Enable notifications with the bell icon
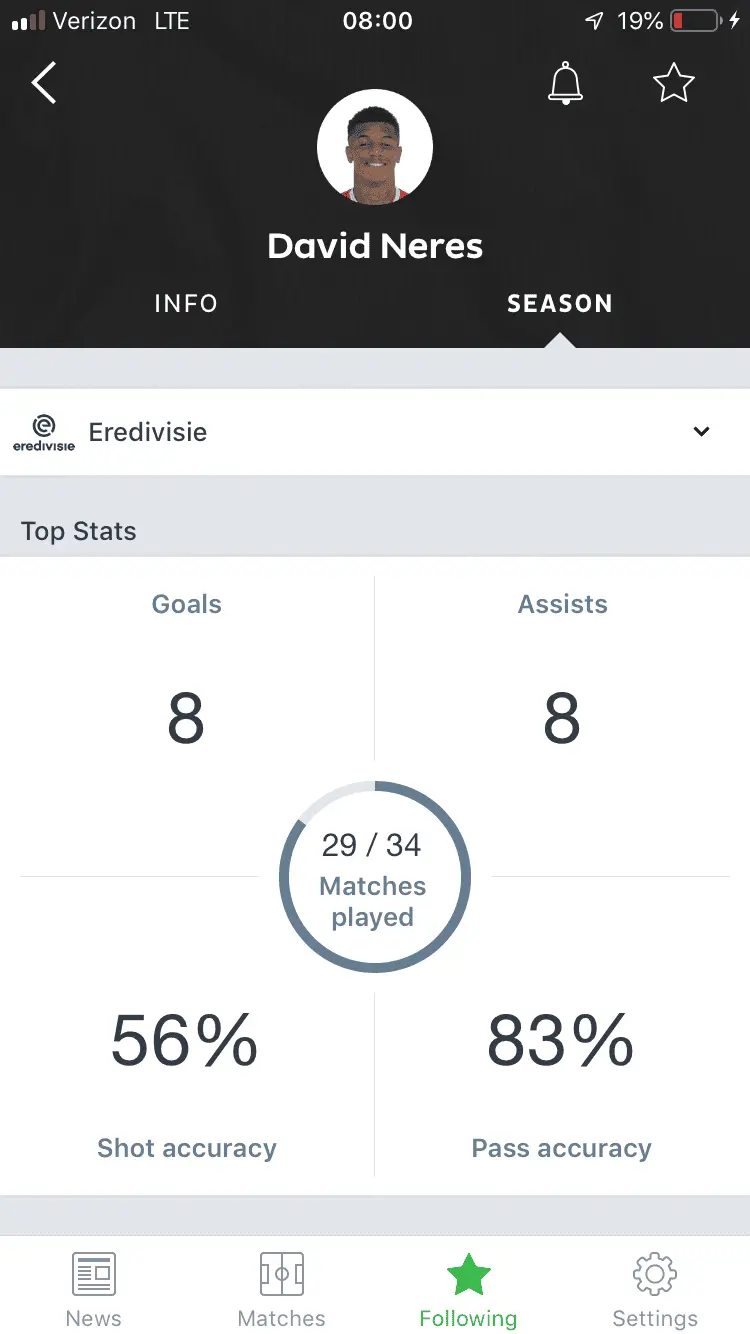Image resolution: width=750 pixels, height=1334 pixels. point(565,83)
